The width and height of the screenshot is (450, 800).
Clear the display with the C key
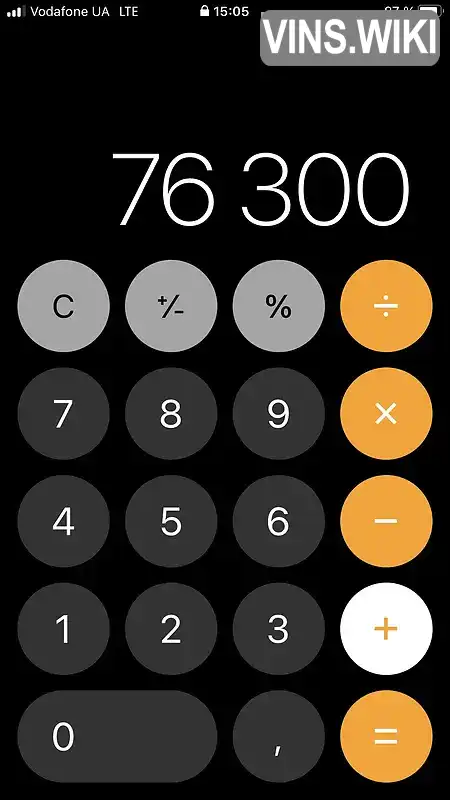click(x=63, y=306)
